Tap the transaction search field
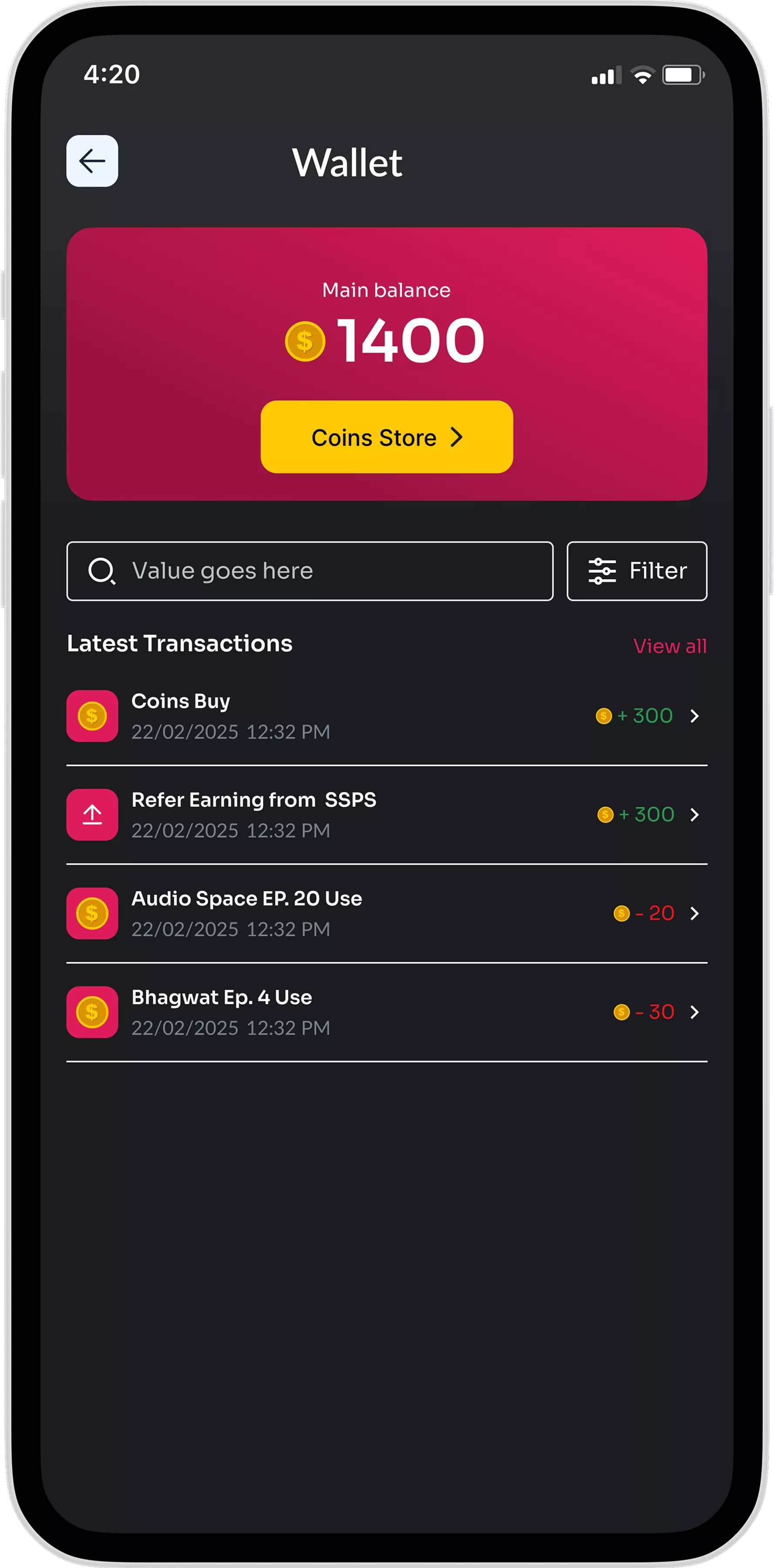Viewport: 774px width, 1568px height. (x=310, y=571)
